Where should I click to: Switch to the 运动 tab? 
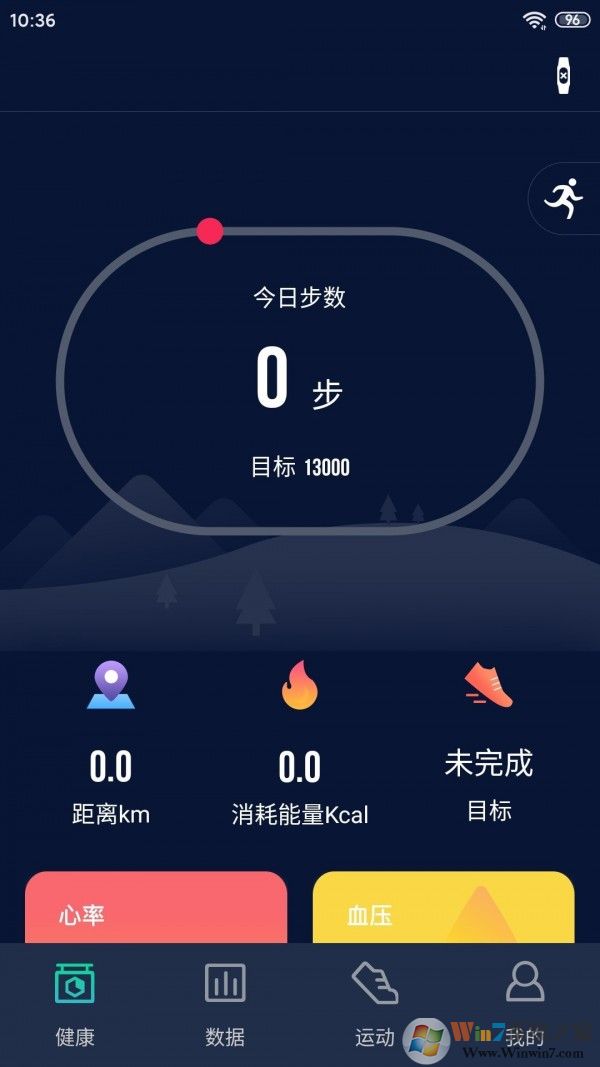(x=375, y=1003)
